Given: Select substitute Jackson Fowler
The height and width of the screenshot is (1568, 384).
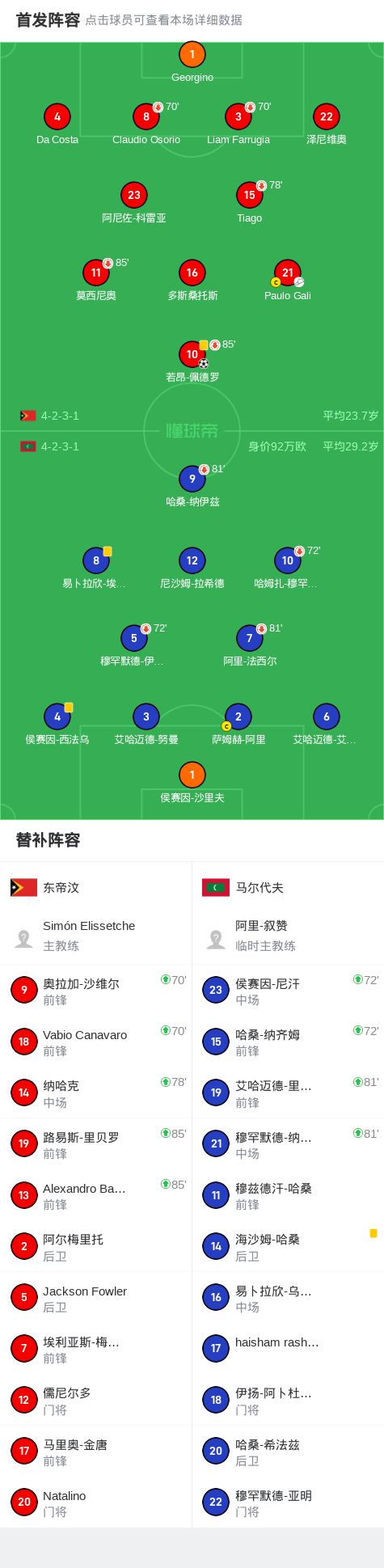Looking at the screenshot, I should [95, 1297].
